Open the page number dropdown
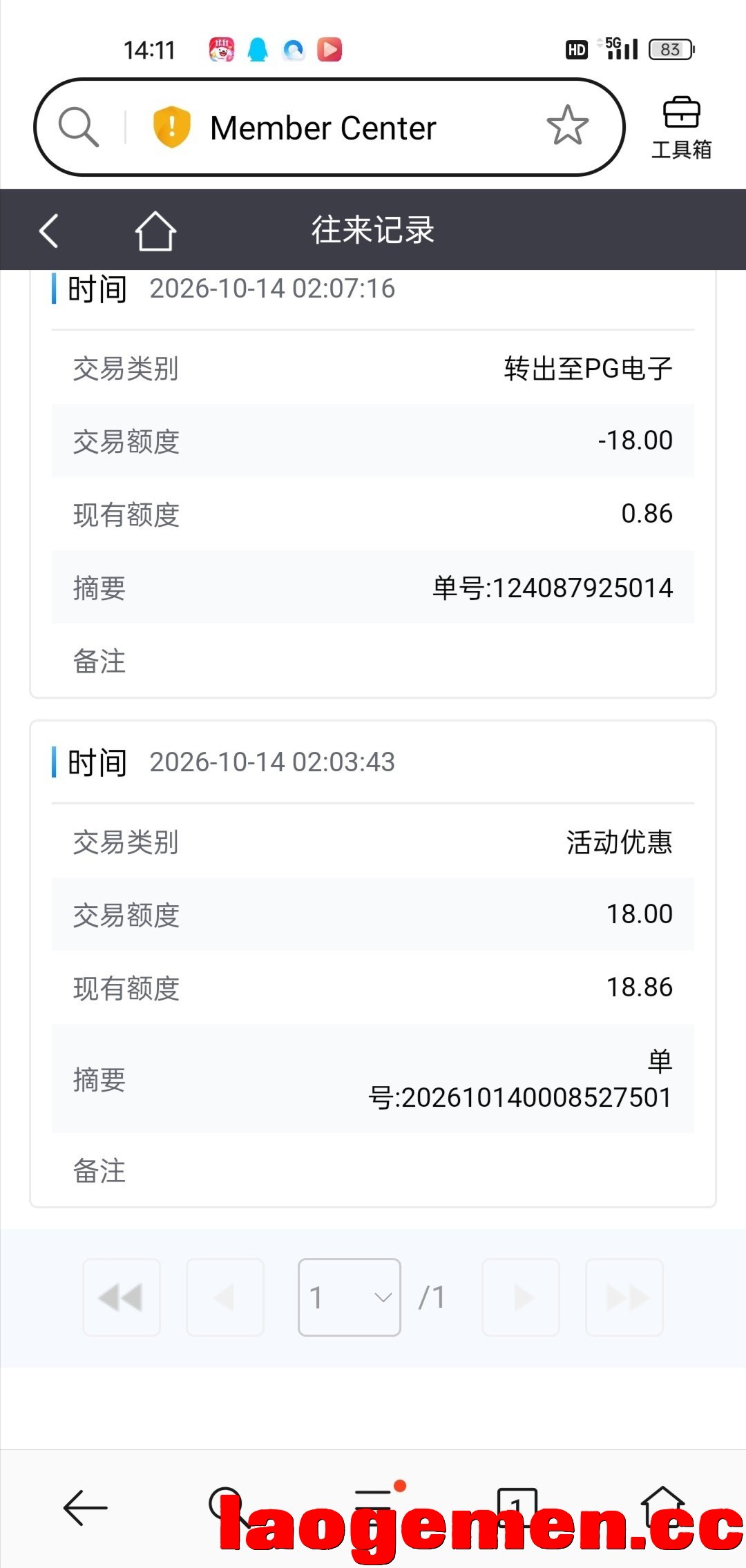 pos(350,1297)
